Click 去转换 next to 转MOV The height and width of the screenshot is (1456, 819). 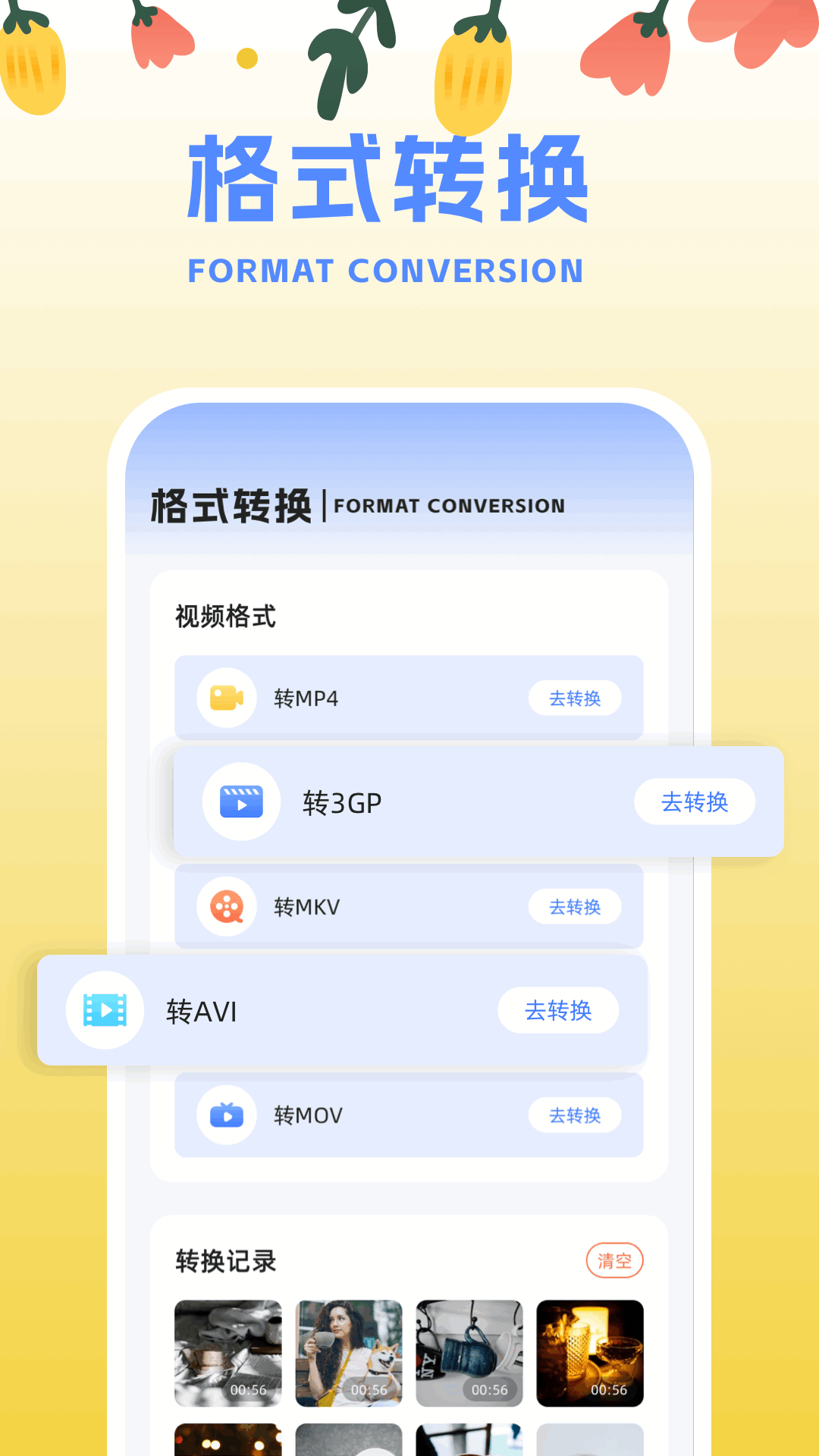(575, 1115)
